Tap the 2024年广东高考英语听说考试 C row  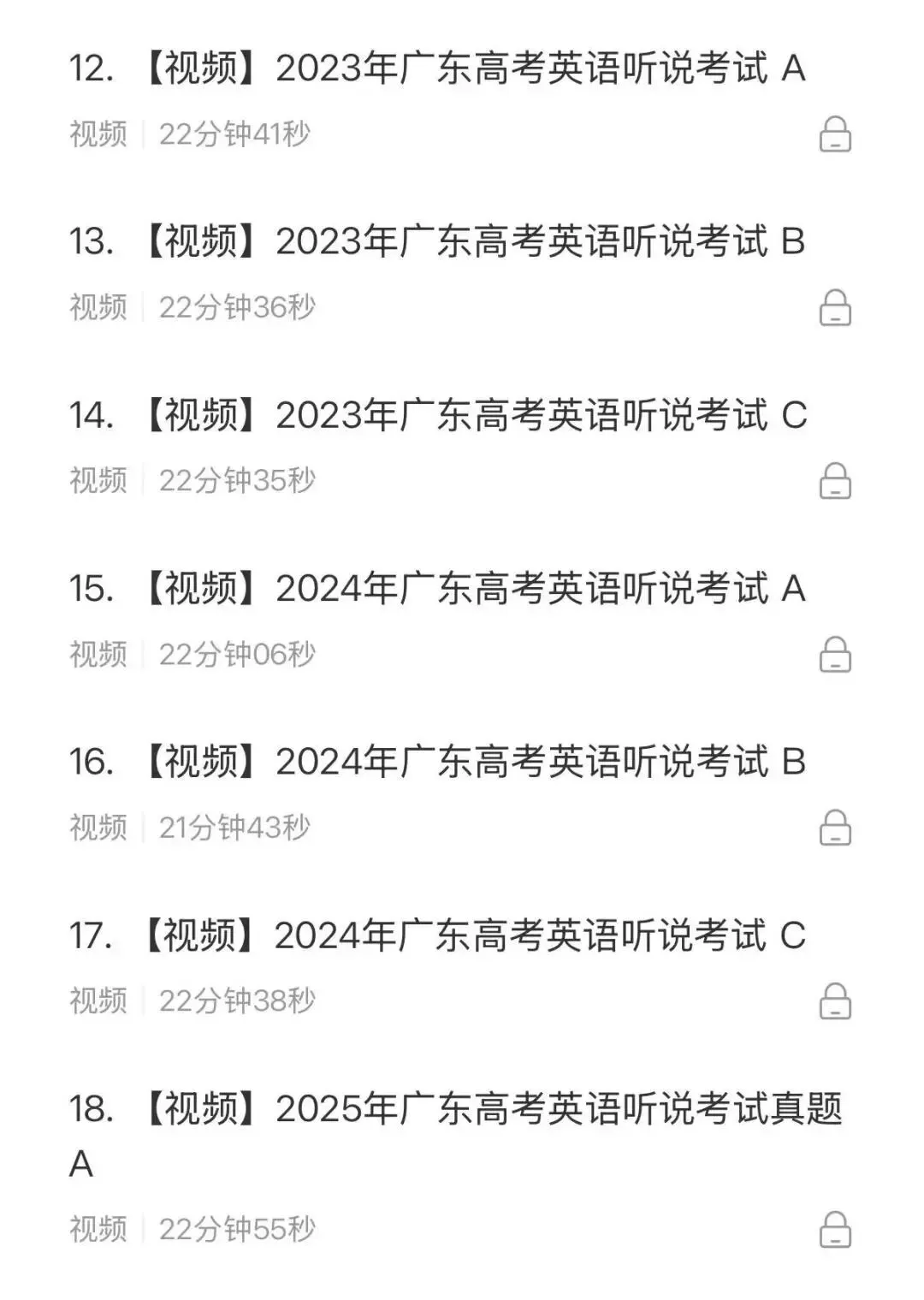[x=436, y=935]
